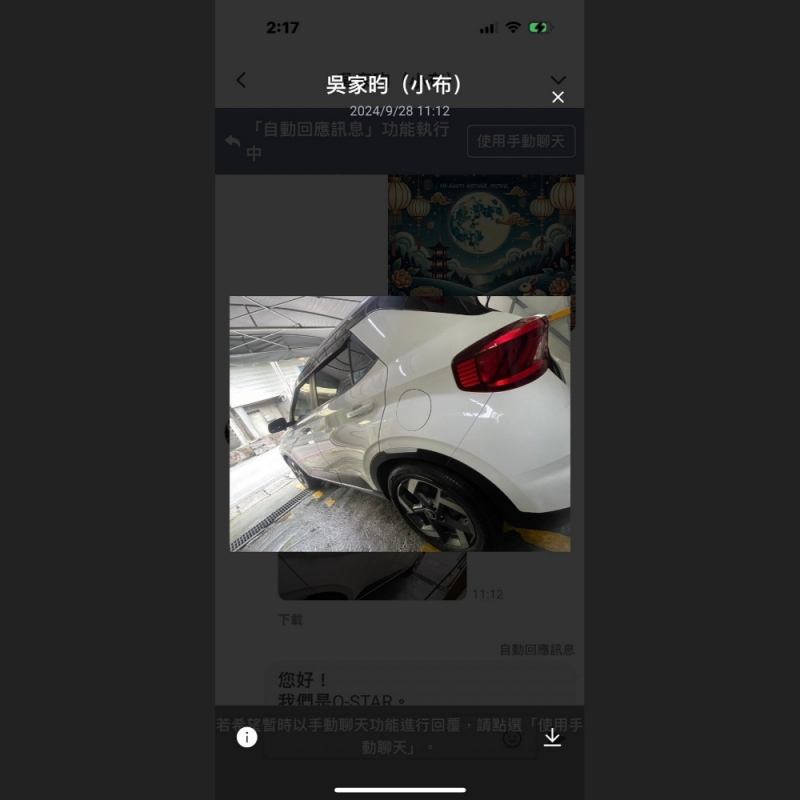Download the car photo

click(x=552, y=737)
